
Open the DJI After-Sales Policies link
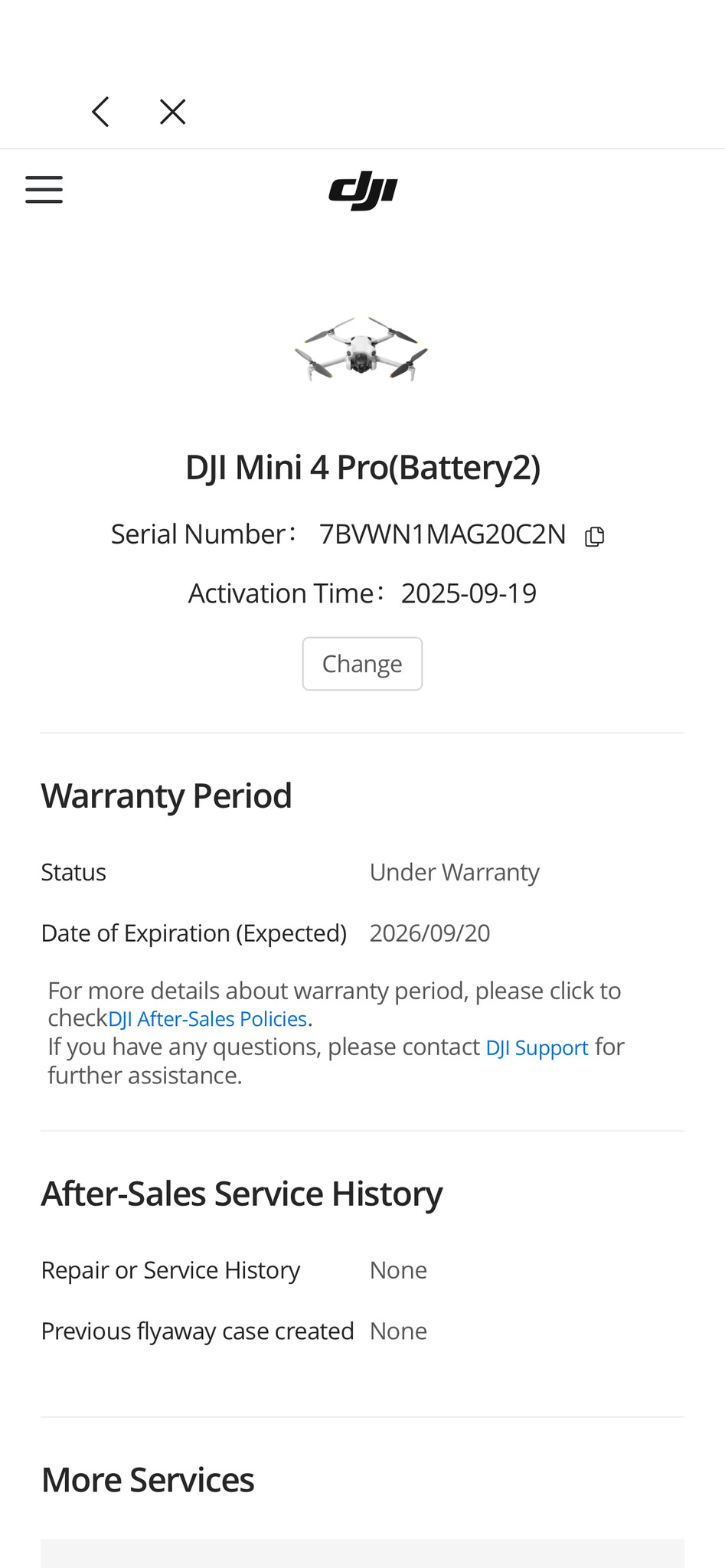click(207, 1019)
